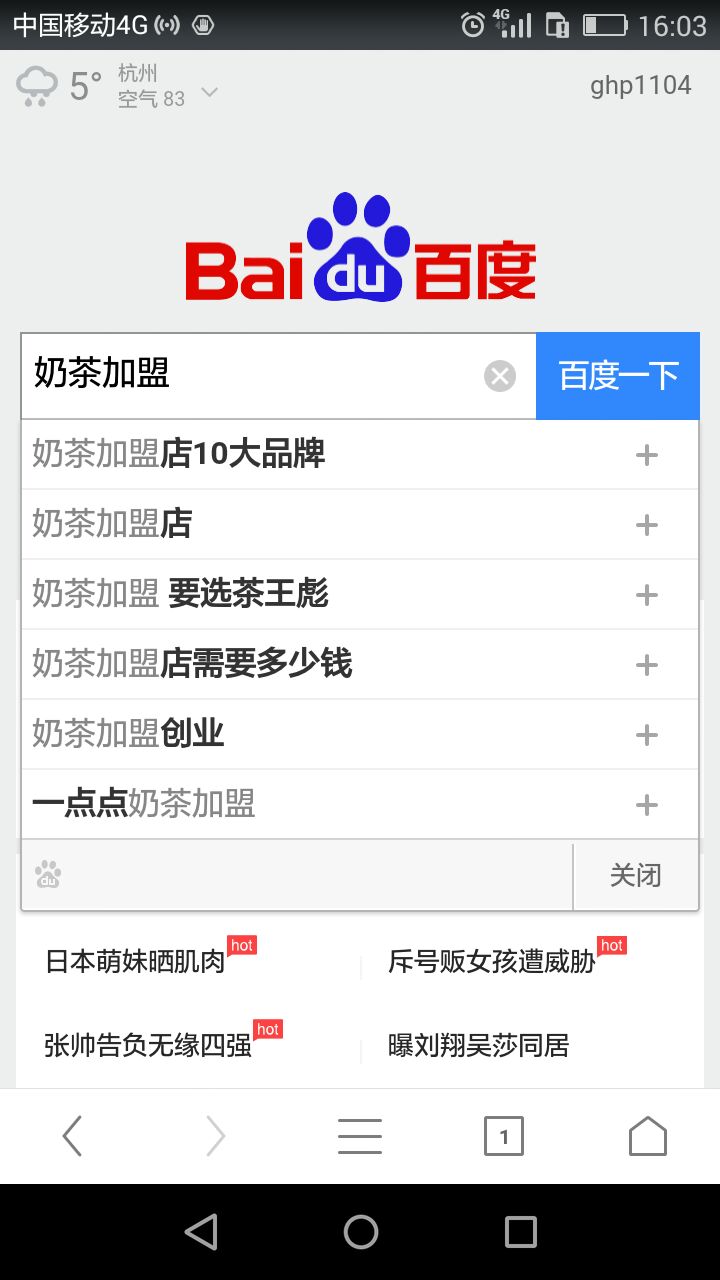
Task: Add 奶茶加盟店需要多少钱 using its plus icon
Action: [646, 664]
